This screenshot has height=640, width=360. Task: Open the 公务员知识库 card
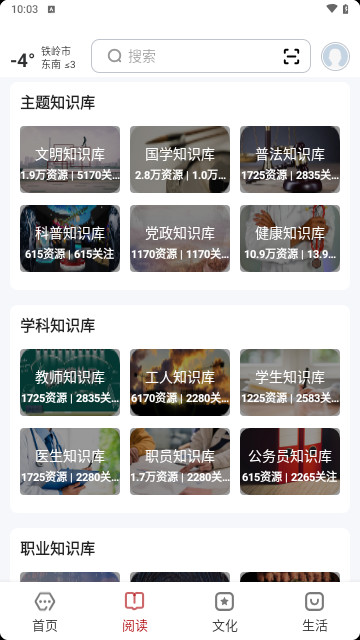(x=290, y=461)
